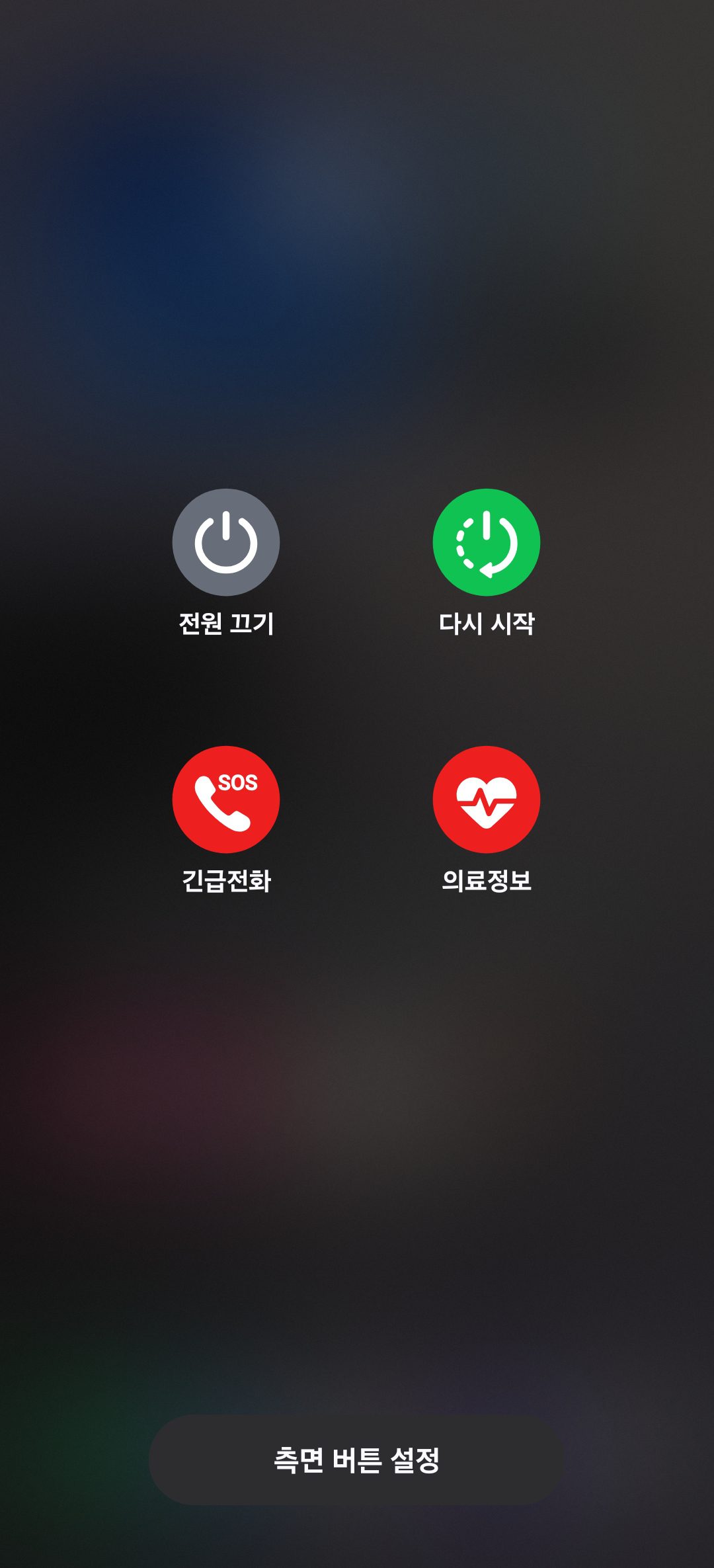Tap the 긴급전화 text label

coord(225,880)
